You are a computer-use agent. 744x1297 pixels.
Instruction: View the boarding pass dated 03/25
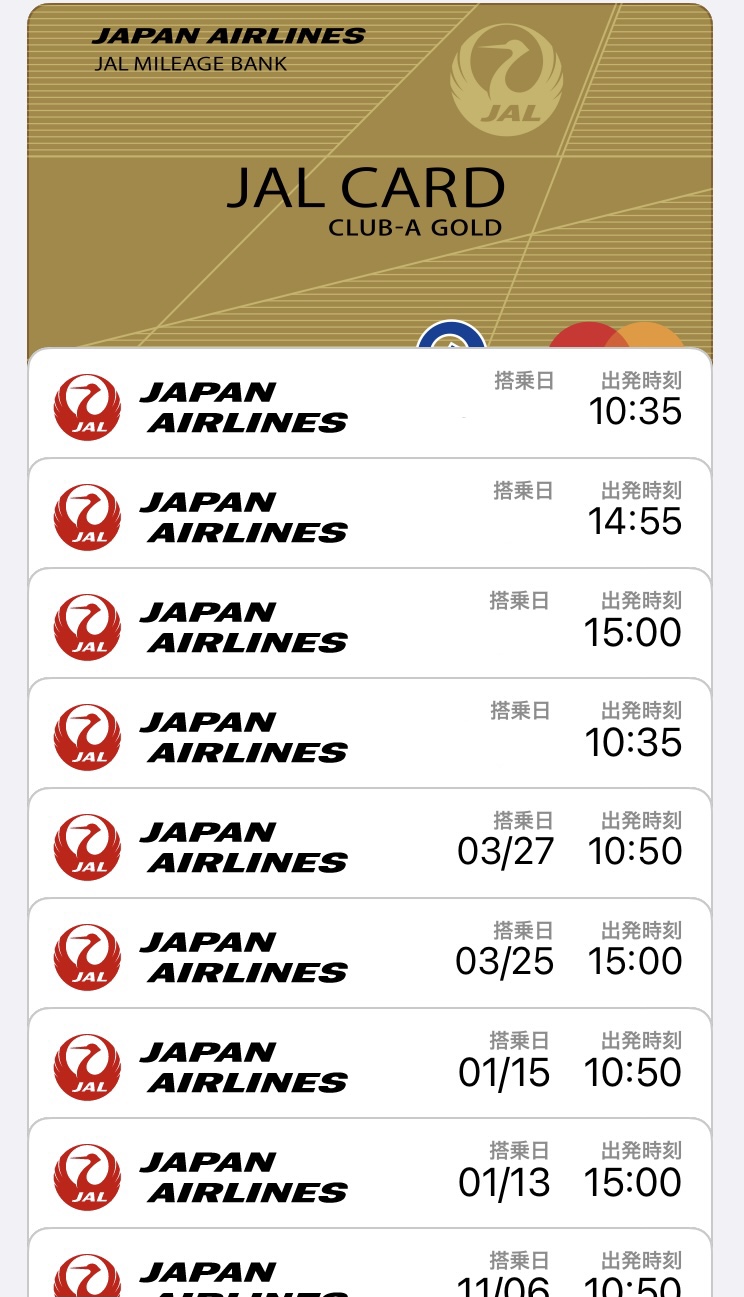(x=370, y=953)
